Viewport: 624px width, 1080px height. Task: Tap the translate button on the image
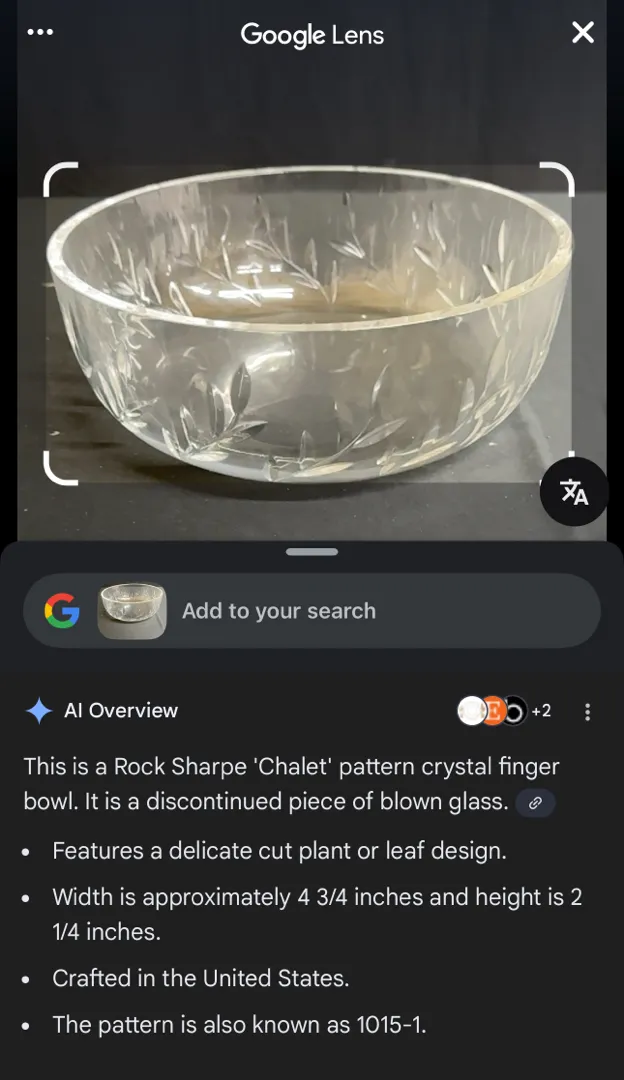(574, 491)
